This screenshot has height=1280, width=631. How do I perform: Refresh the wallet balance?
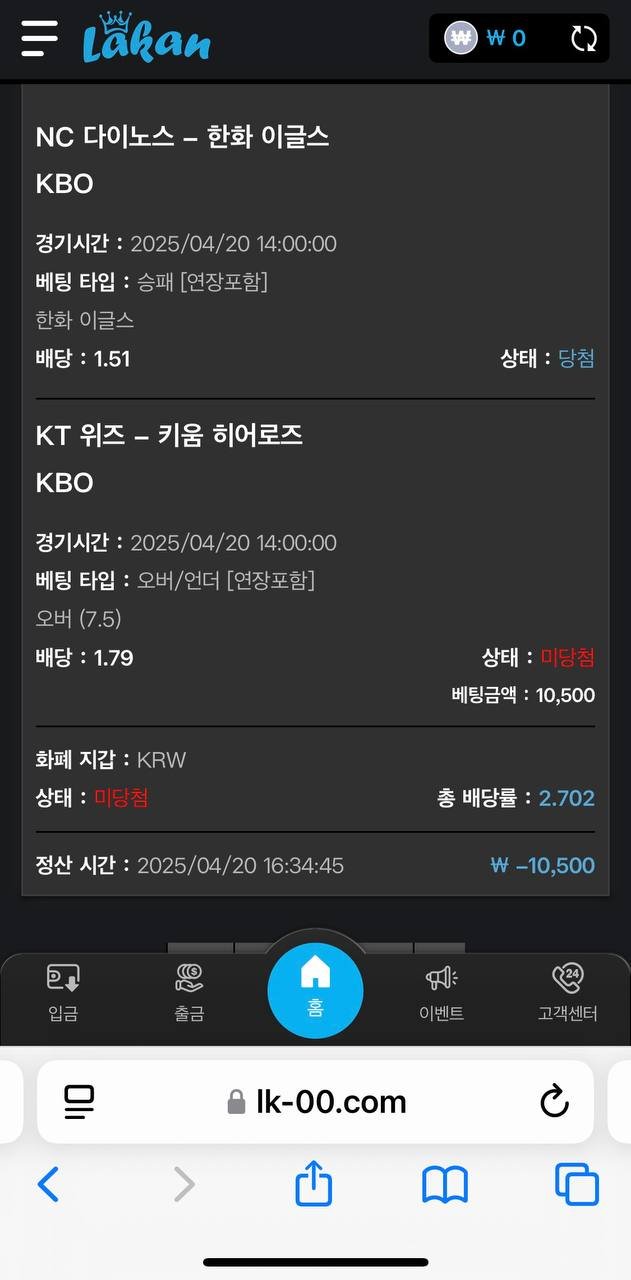[584, 39]
